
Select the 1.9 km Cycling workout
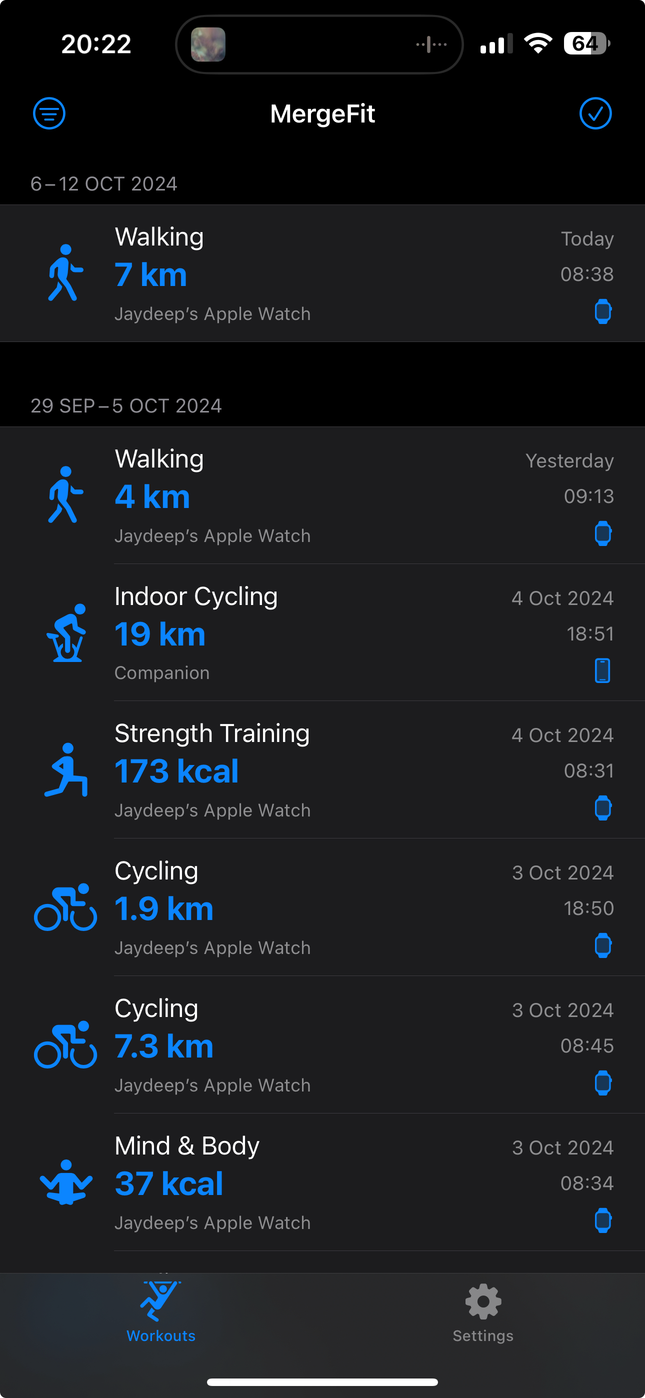click(322, 908)
